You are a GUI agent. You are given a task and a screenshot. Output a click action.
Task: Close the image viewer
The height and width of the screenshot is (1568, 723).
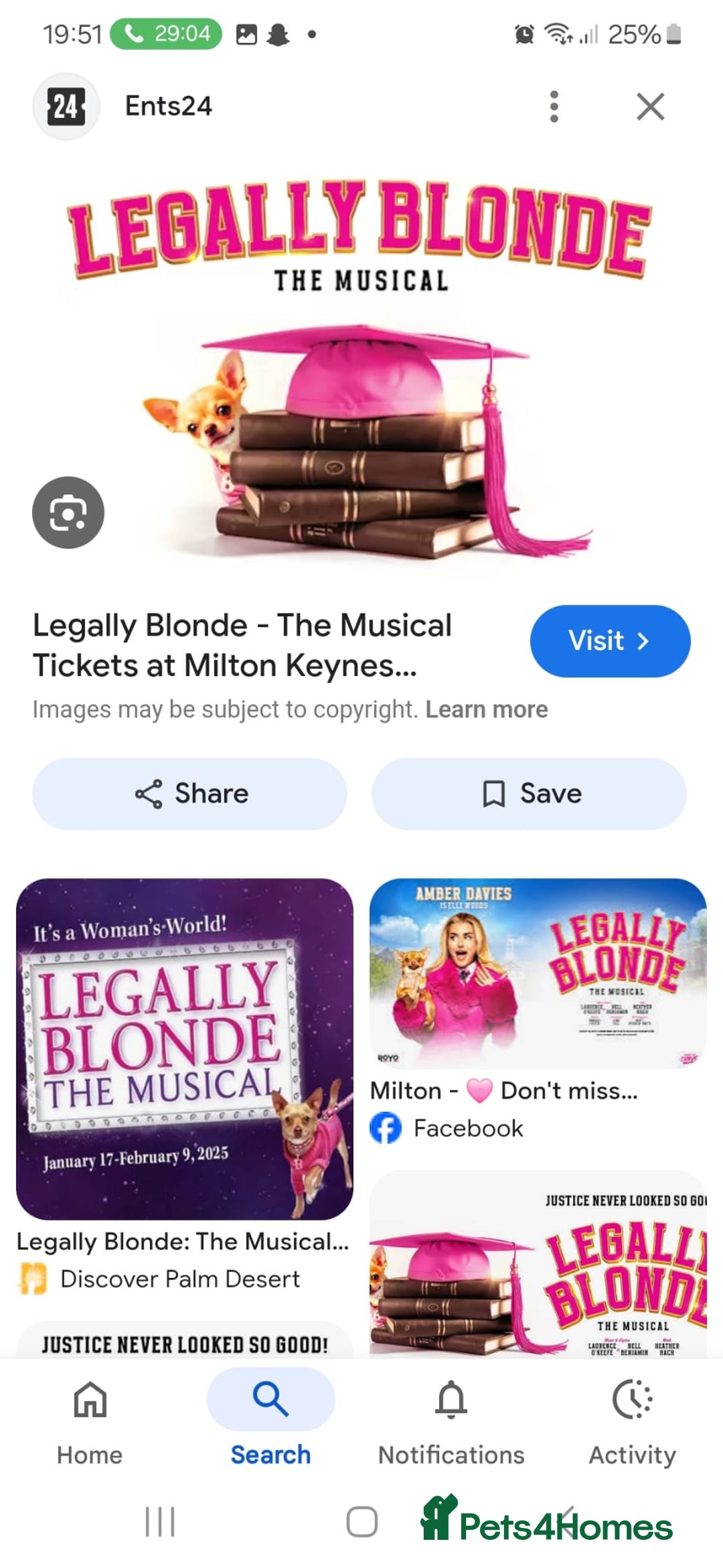tap(650, 106)
